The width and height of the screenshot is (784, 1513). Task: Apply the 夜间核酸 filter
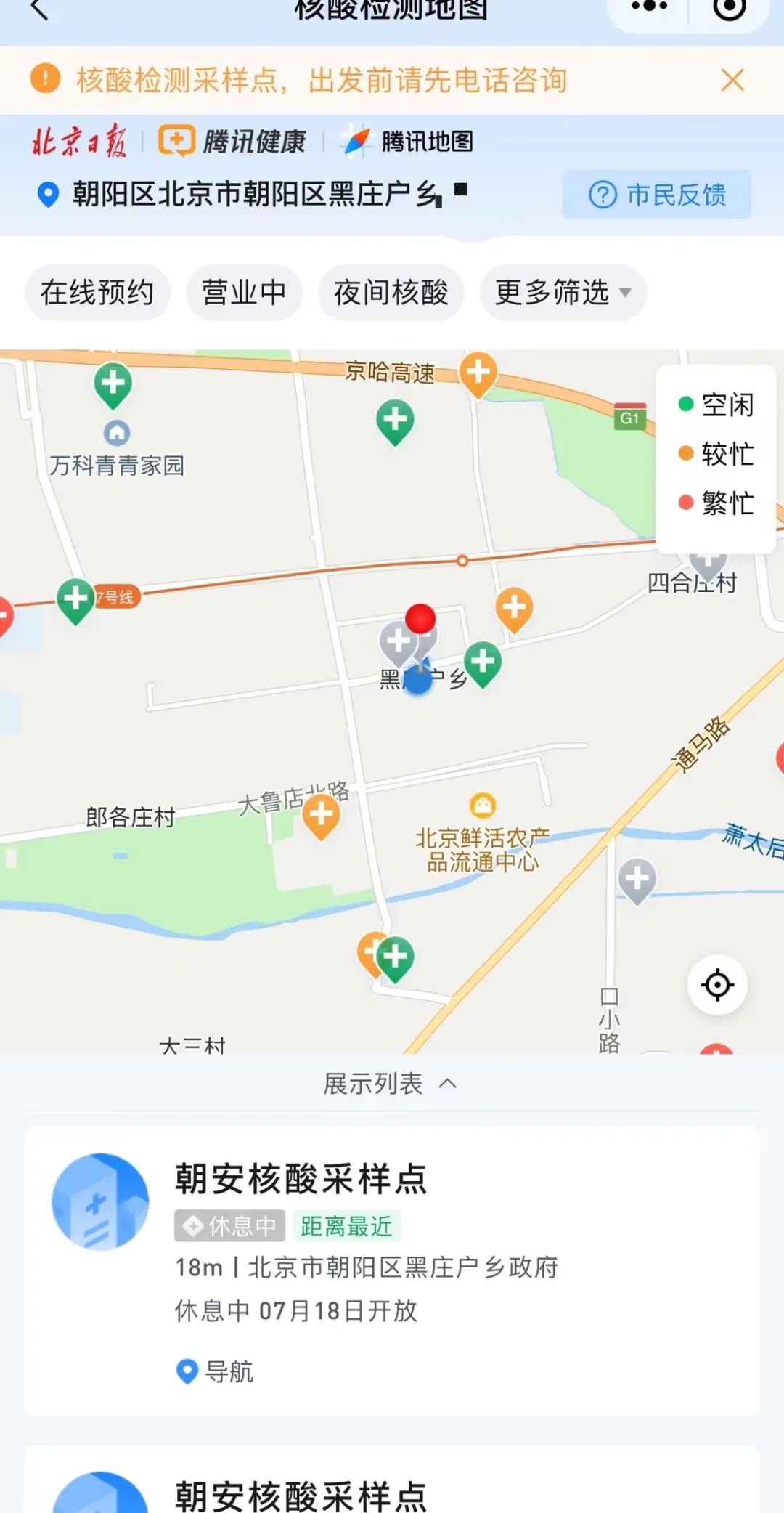(x=391, y=293)
